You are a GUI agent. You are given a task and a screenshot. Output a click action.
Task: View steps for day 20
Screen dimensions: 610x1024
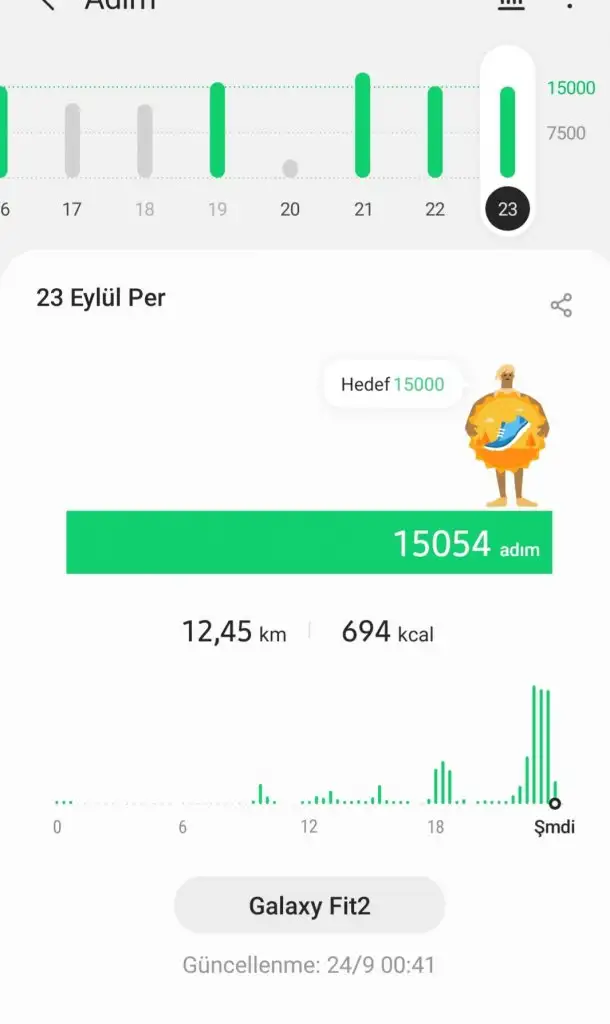pyautogui.click(x=290, y=180)
